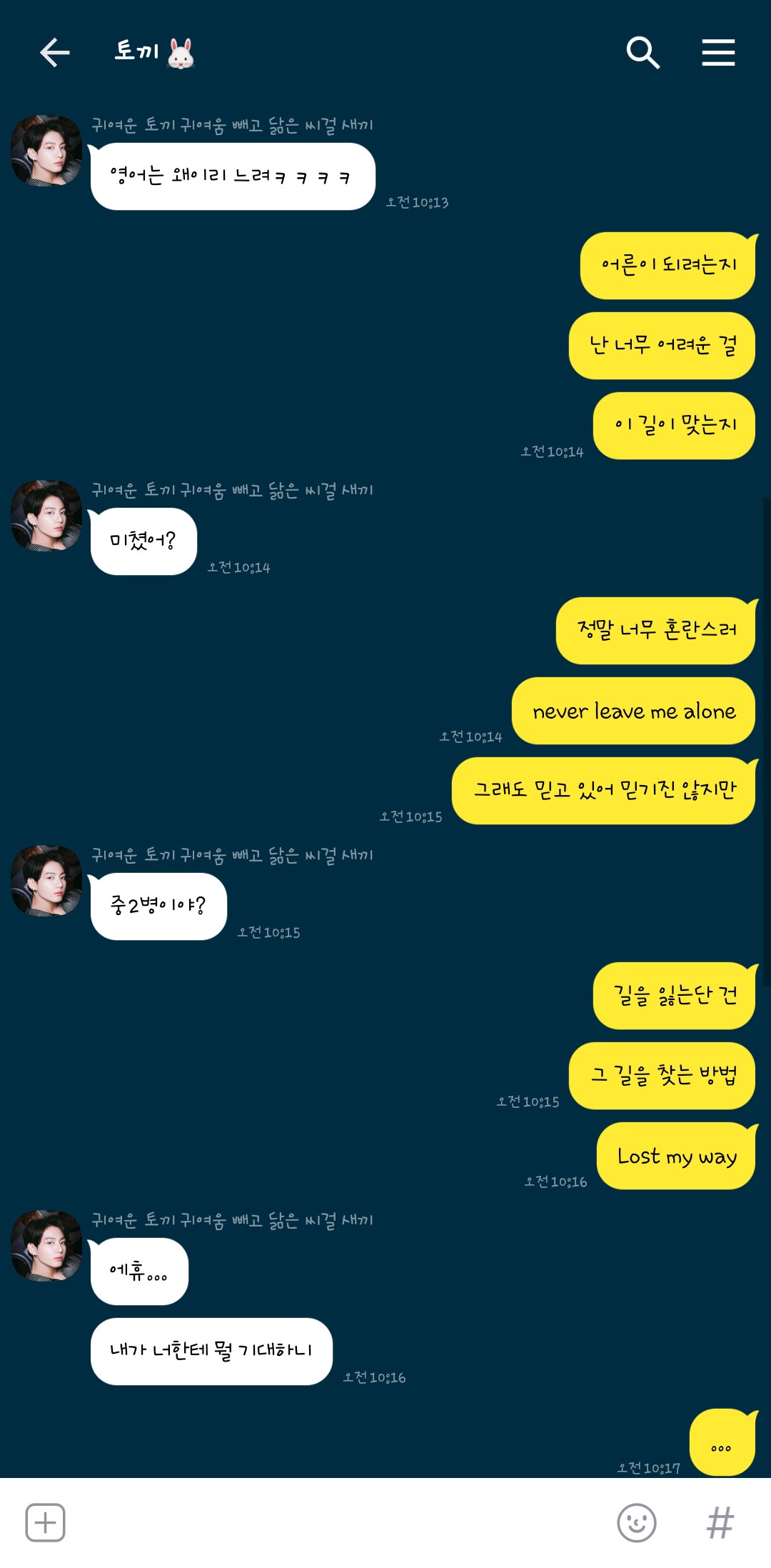Tap the hashtag search icon
This screenshot has height=1568, width=771.
(720, 1522)
